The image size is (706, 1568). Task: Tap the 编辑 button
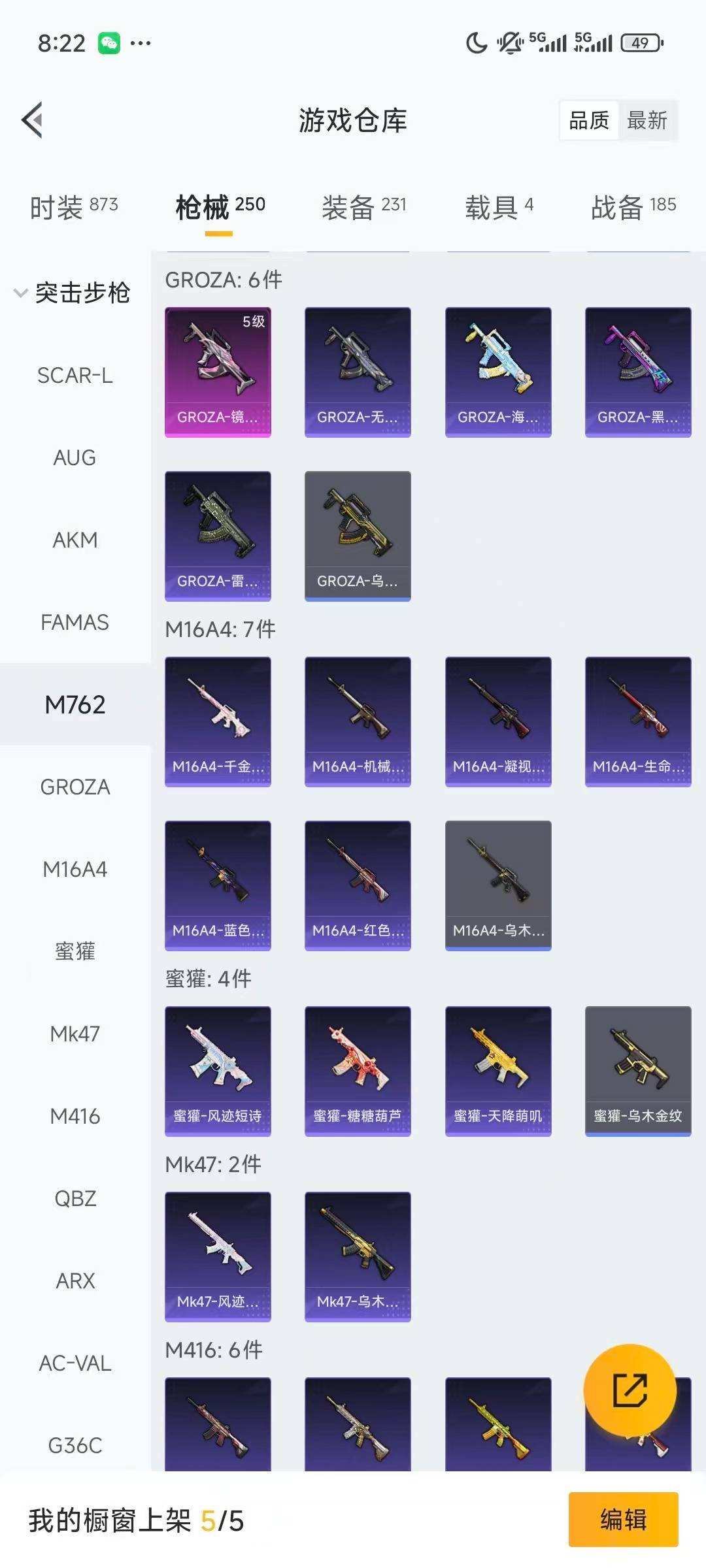pyautogui.click(x=623, y=1520)
